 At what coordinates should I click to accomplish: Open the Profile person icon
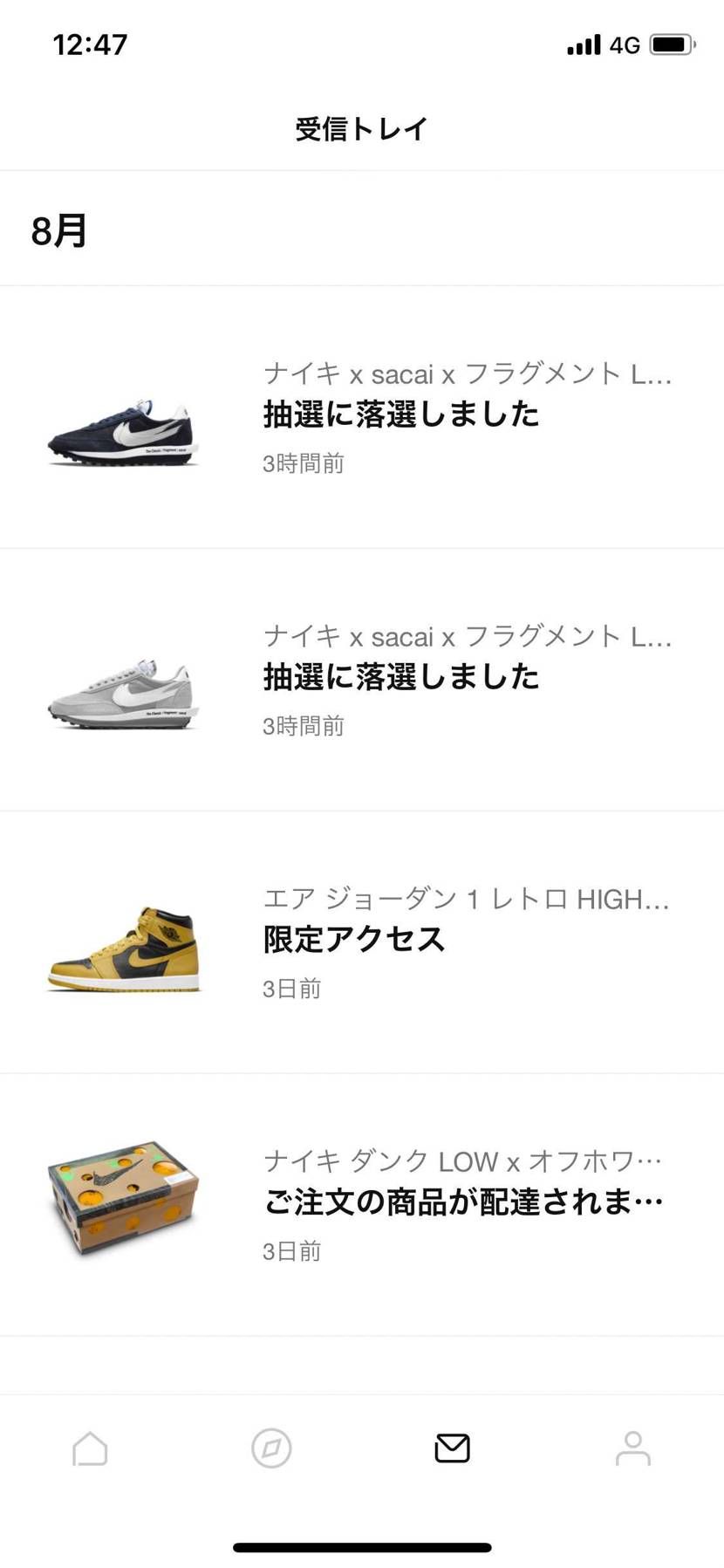click(632, 1448)
